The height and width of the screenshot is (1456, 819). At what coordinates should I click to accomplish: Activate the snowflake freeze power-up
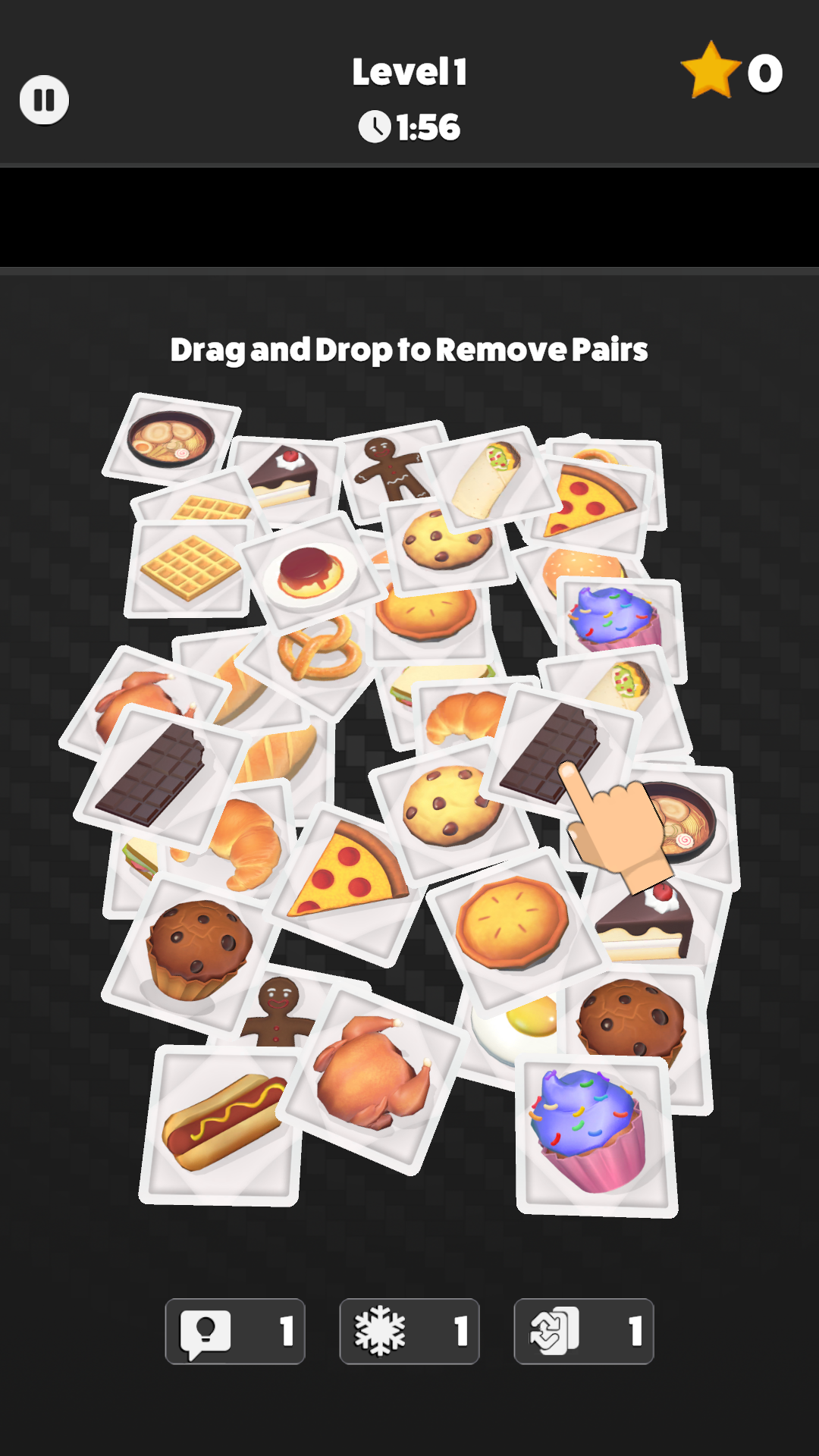coord(409,1331)
